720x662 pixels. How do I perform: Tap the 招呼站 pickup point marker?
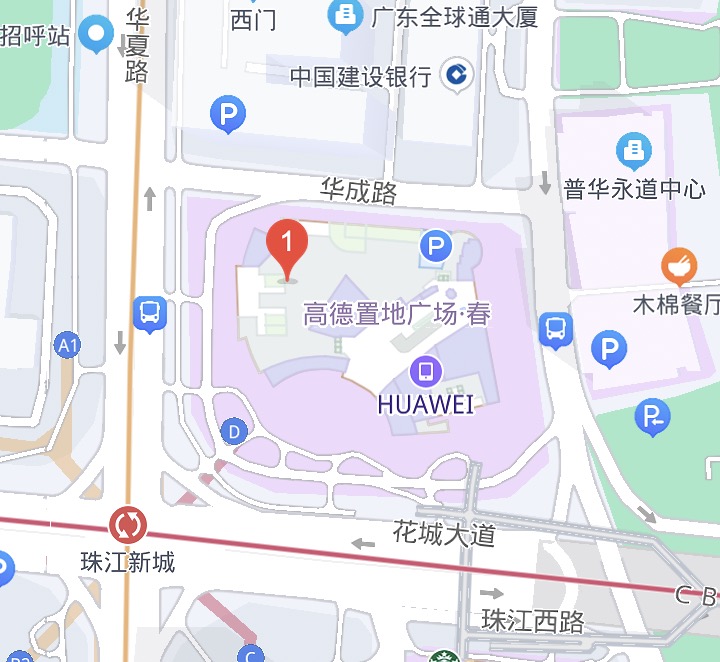[97, 36]
